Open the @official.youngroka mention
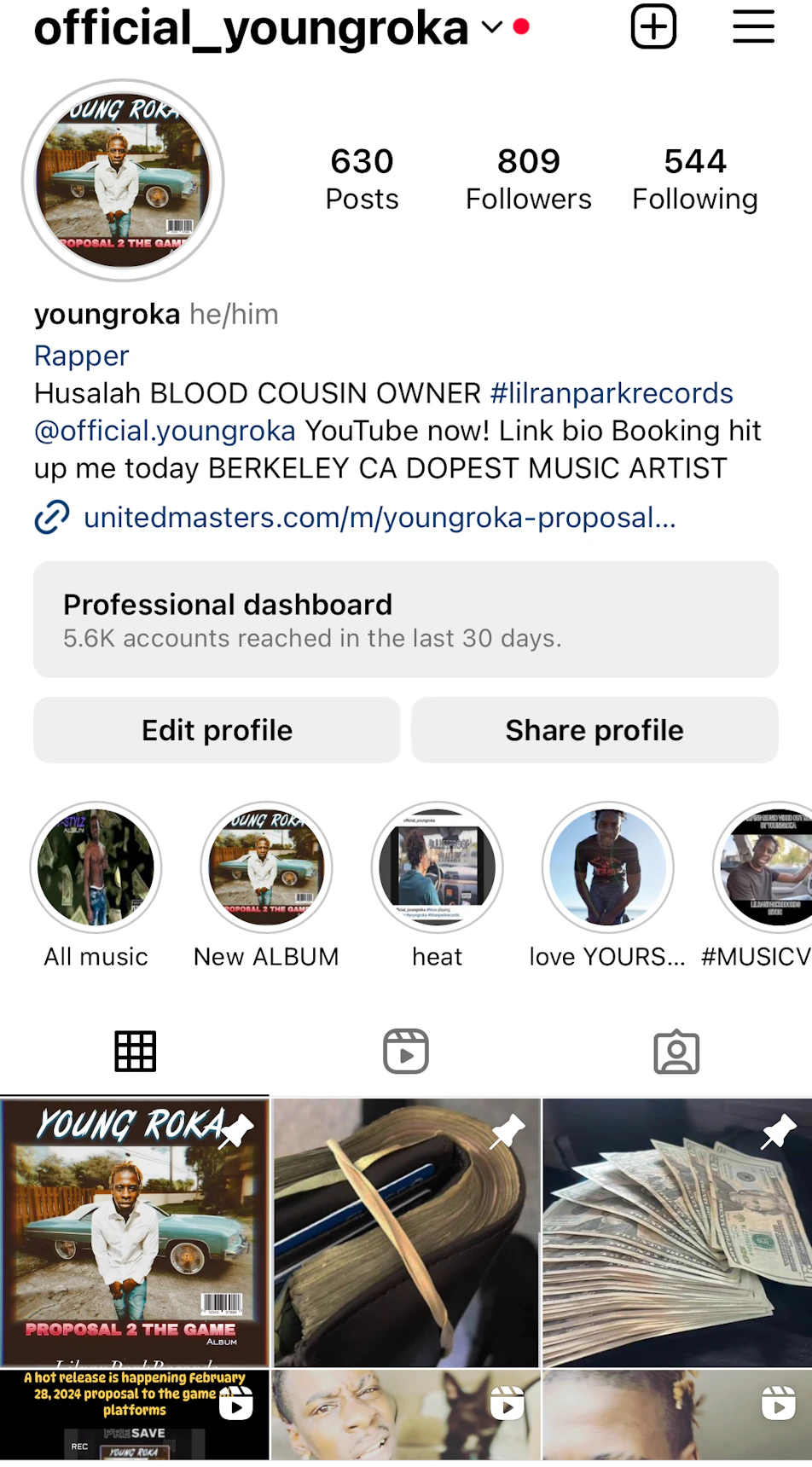The width and height of the screenshot is (812, 1467). [x=165, y=431]
